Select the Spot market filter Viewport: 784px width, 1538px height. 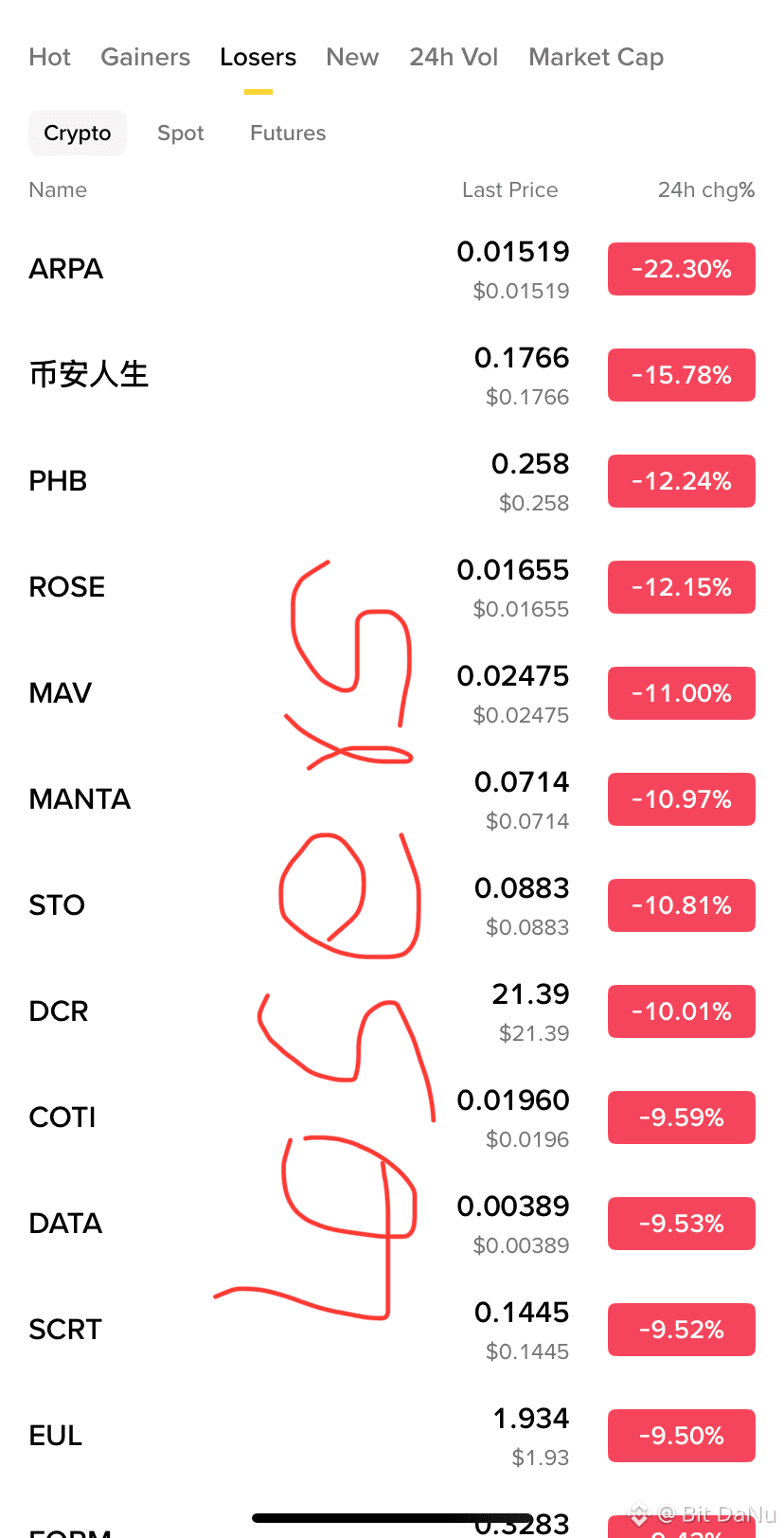click(180, 133)
